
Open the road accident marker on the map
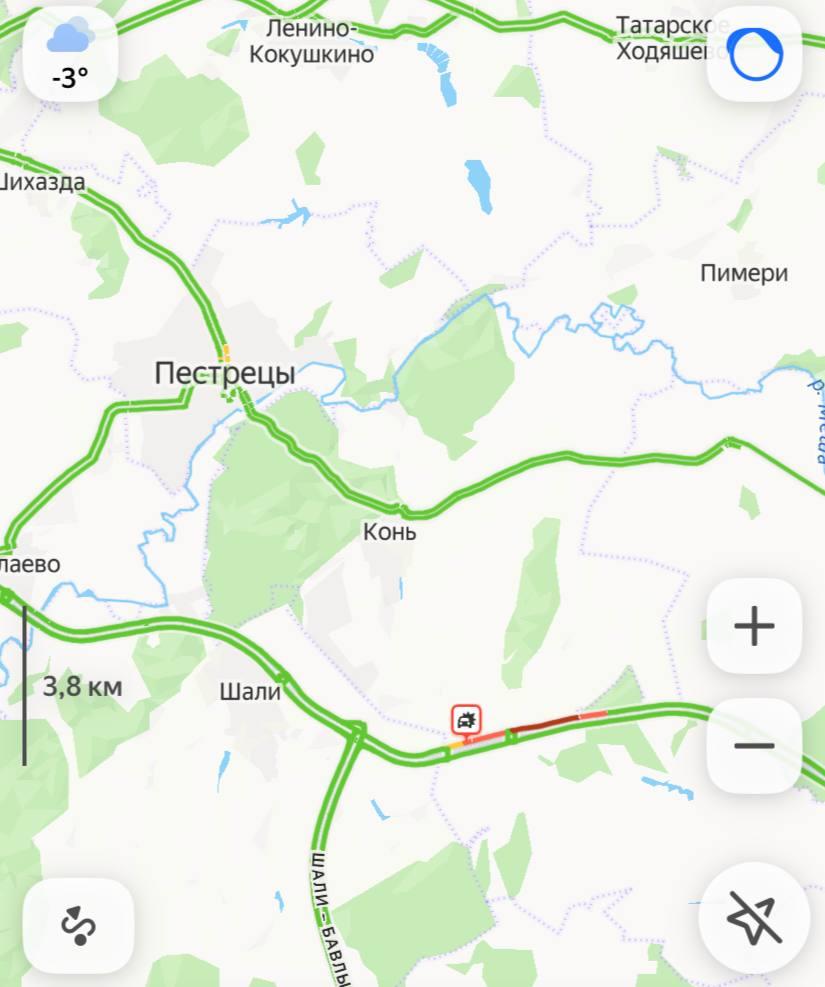(466, 719)
